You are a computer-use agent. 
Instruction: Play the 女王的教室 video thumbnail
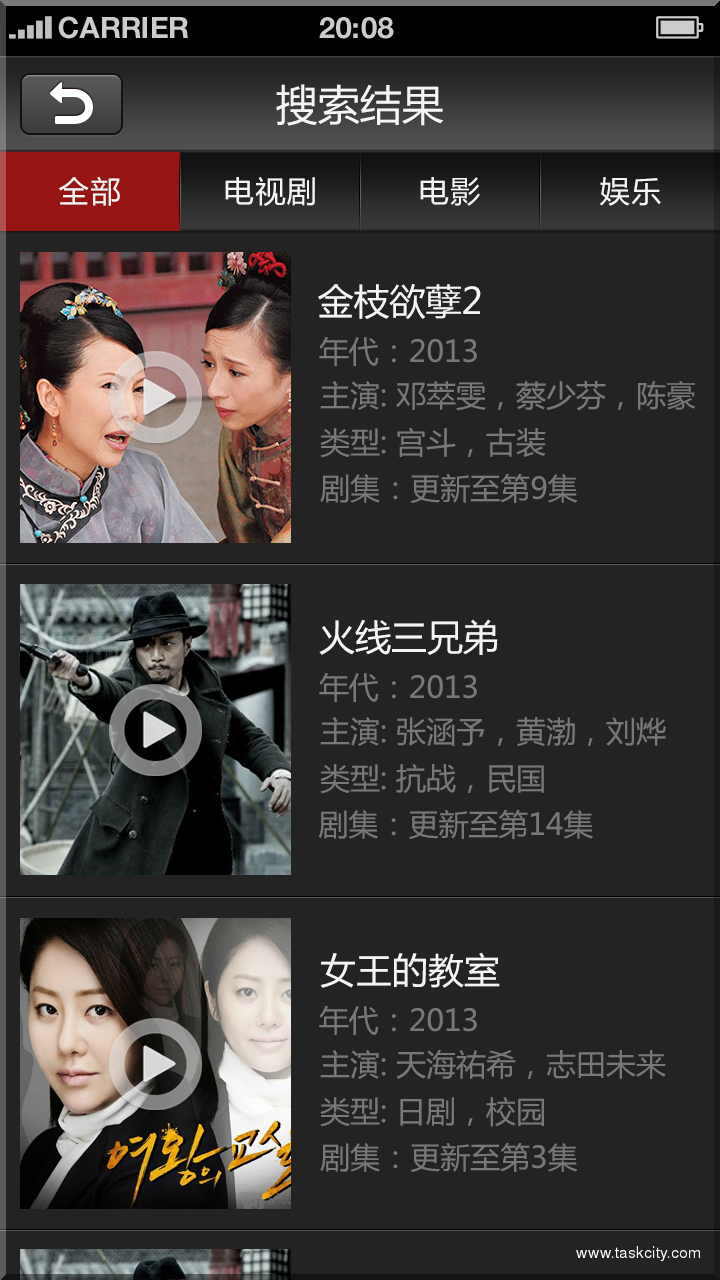click(156, 1063)
